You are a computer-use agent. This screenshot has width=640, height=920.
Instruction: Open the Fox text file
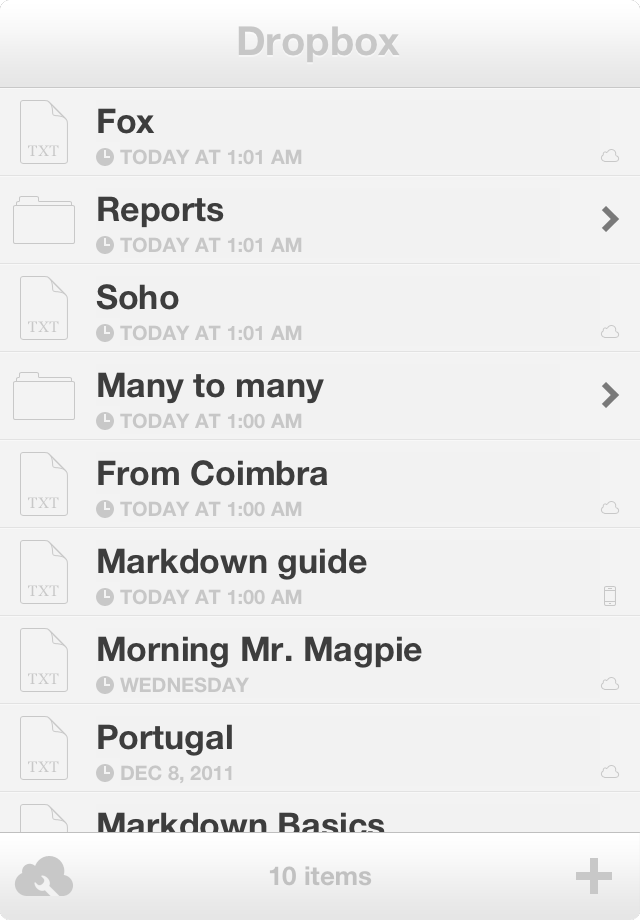[320, 133]
